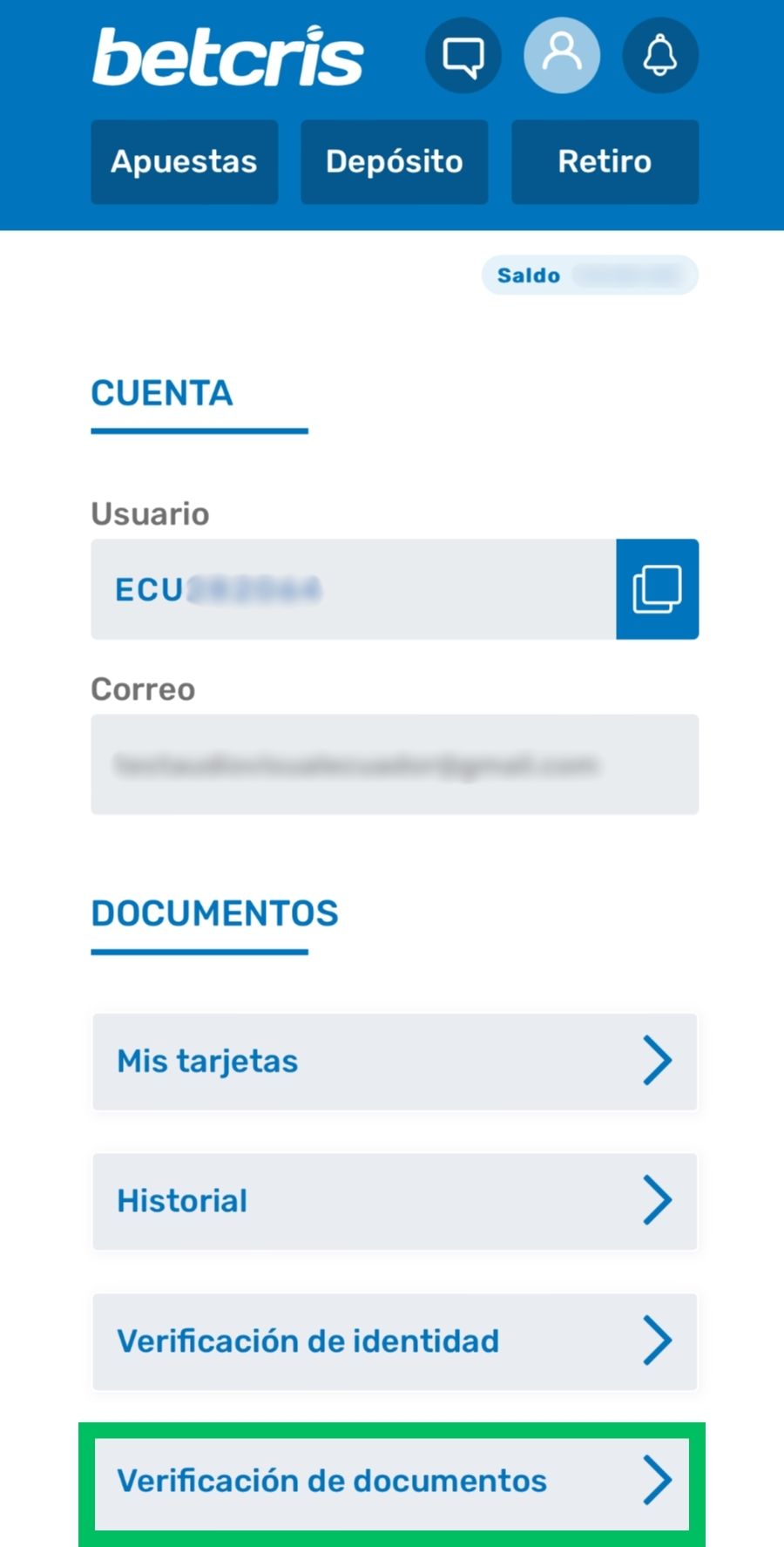Screen dimensions: 784x1547
Task: Open Verificación de identidad
Action: pos(395,1341)
